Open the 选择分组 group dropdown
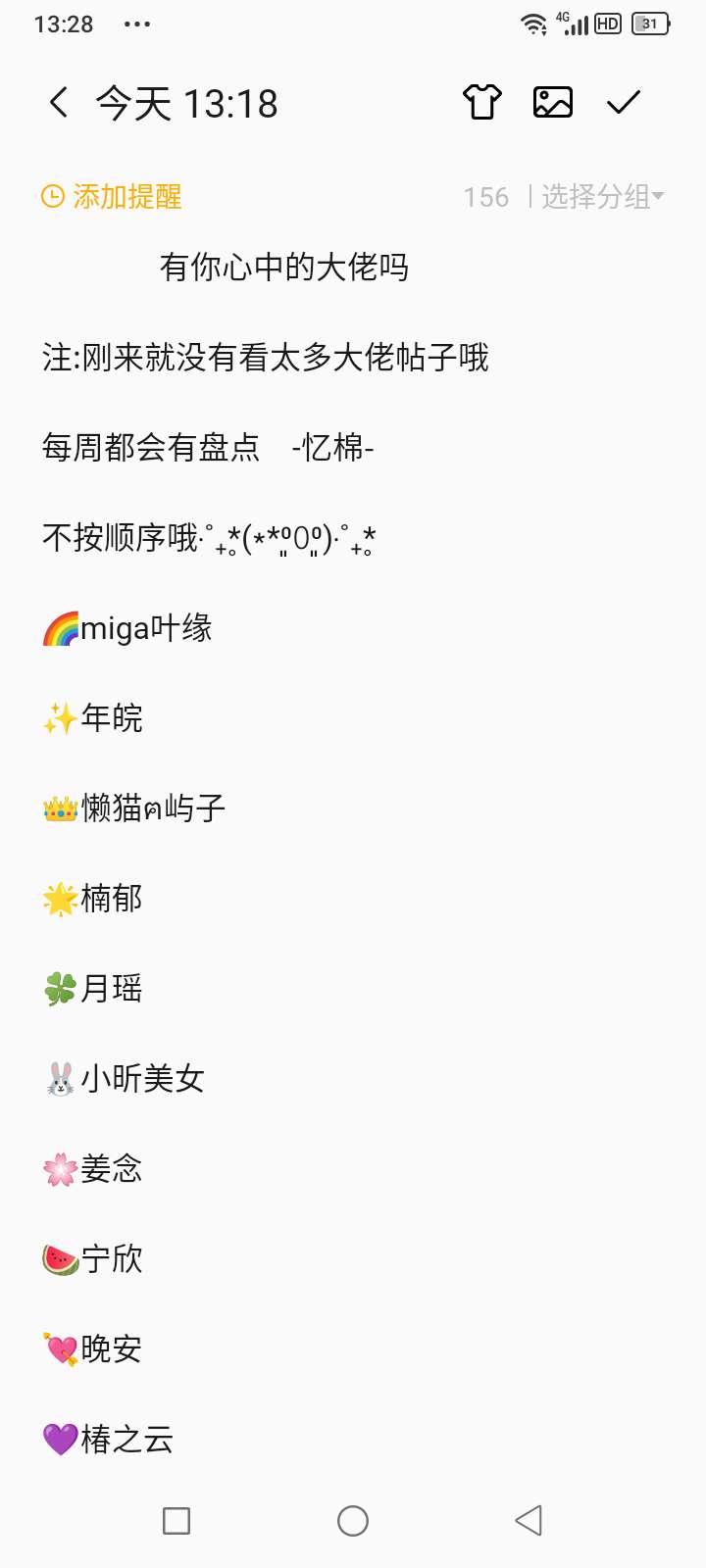This screenshot has height=1568, width=706. tap(603, 197)
